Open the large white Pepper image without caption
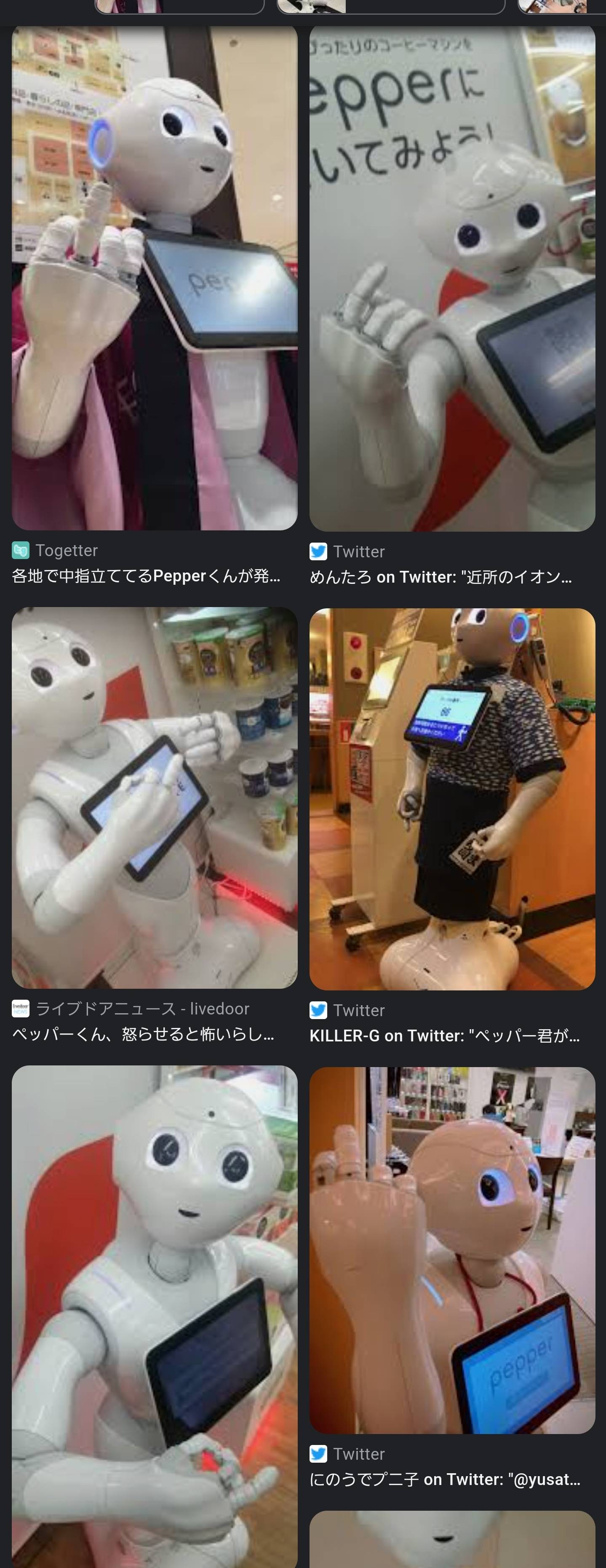This screenshot has height=1568, width=606. pos(155,1315)
